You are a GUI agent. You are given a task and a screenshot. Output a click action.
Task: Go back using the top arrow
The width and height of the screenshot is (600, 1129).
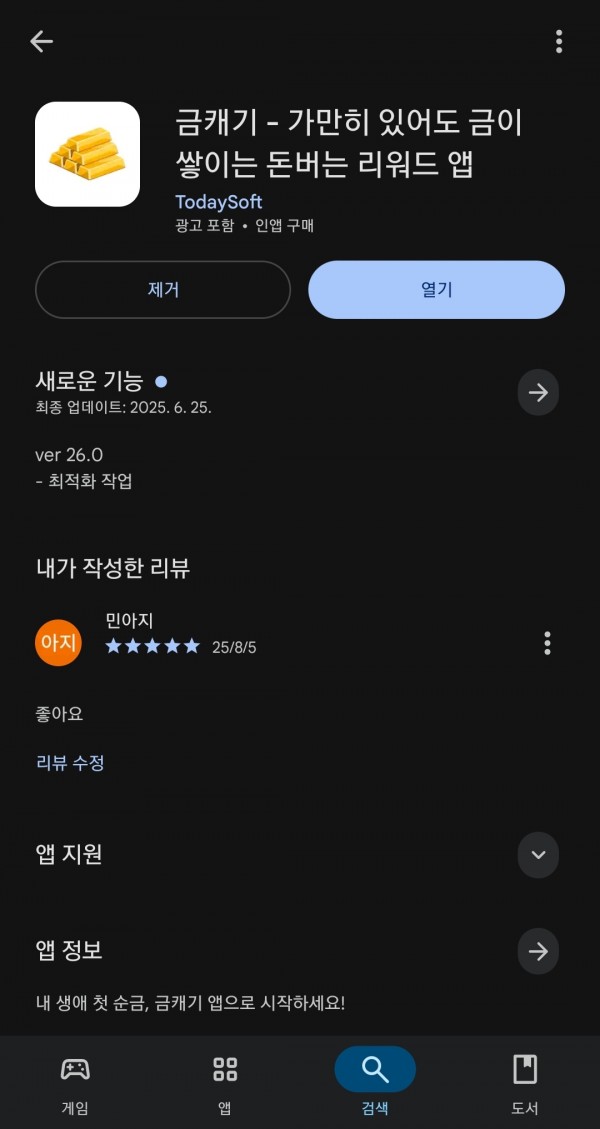[x=41, y=42]
